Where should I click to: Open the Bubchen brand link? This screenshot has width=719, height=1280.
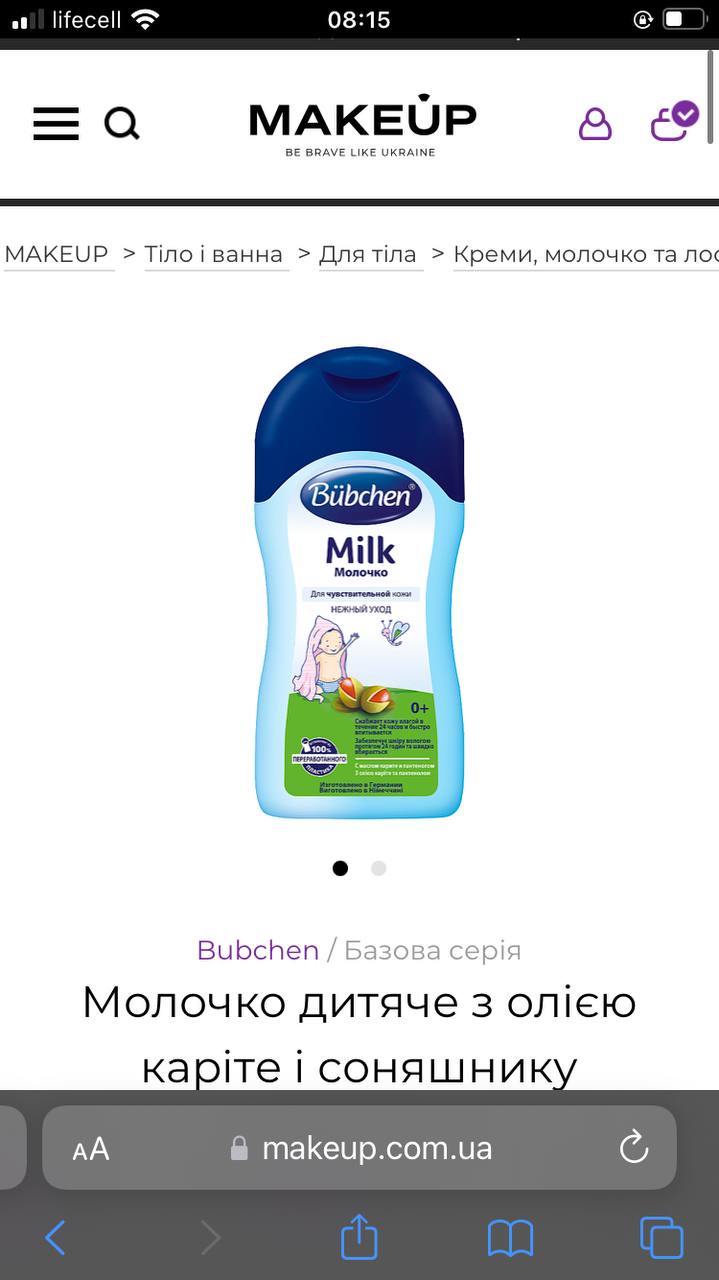[258, 950]
